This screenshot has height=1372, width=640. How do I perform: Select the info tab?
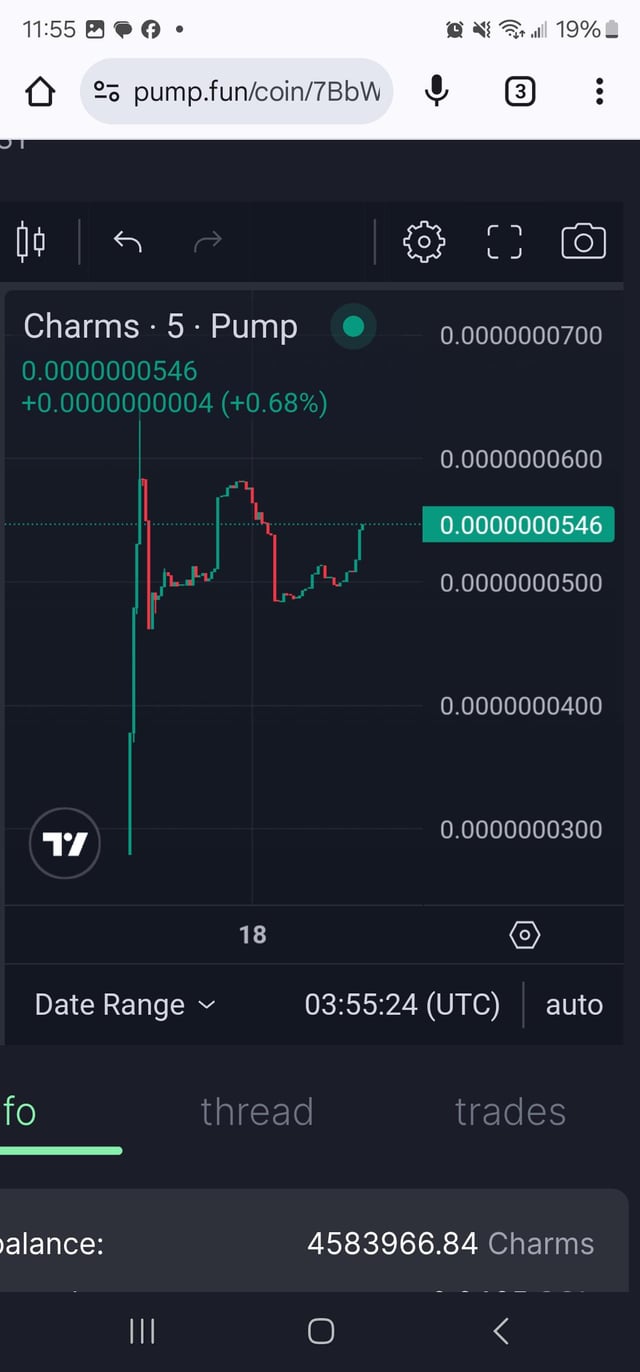tap(20, 1111)
